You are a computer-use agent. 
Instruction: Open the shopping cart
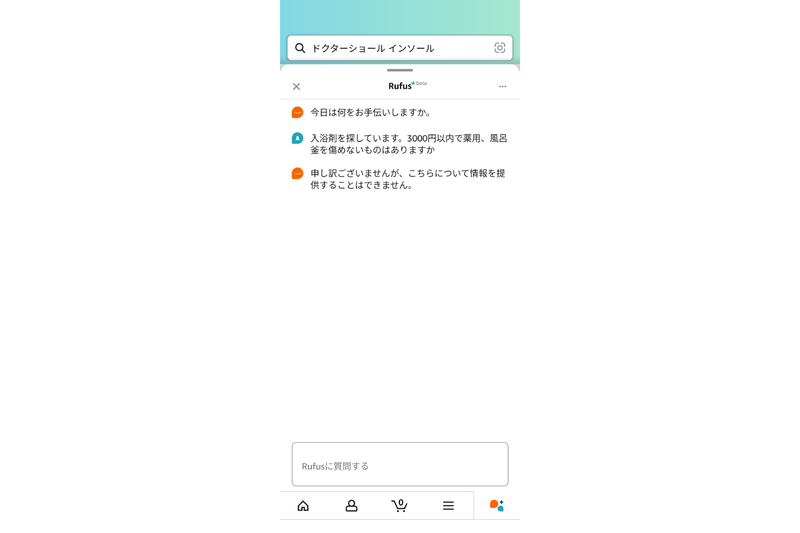(399, 505)
